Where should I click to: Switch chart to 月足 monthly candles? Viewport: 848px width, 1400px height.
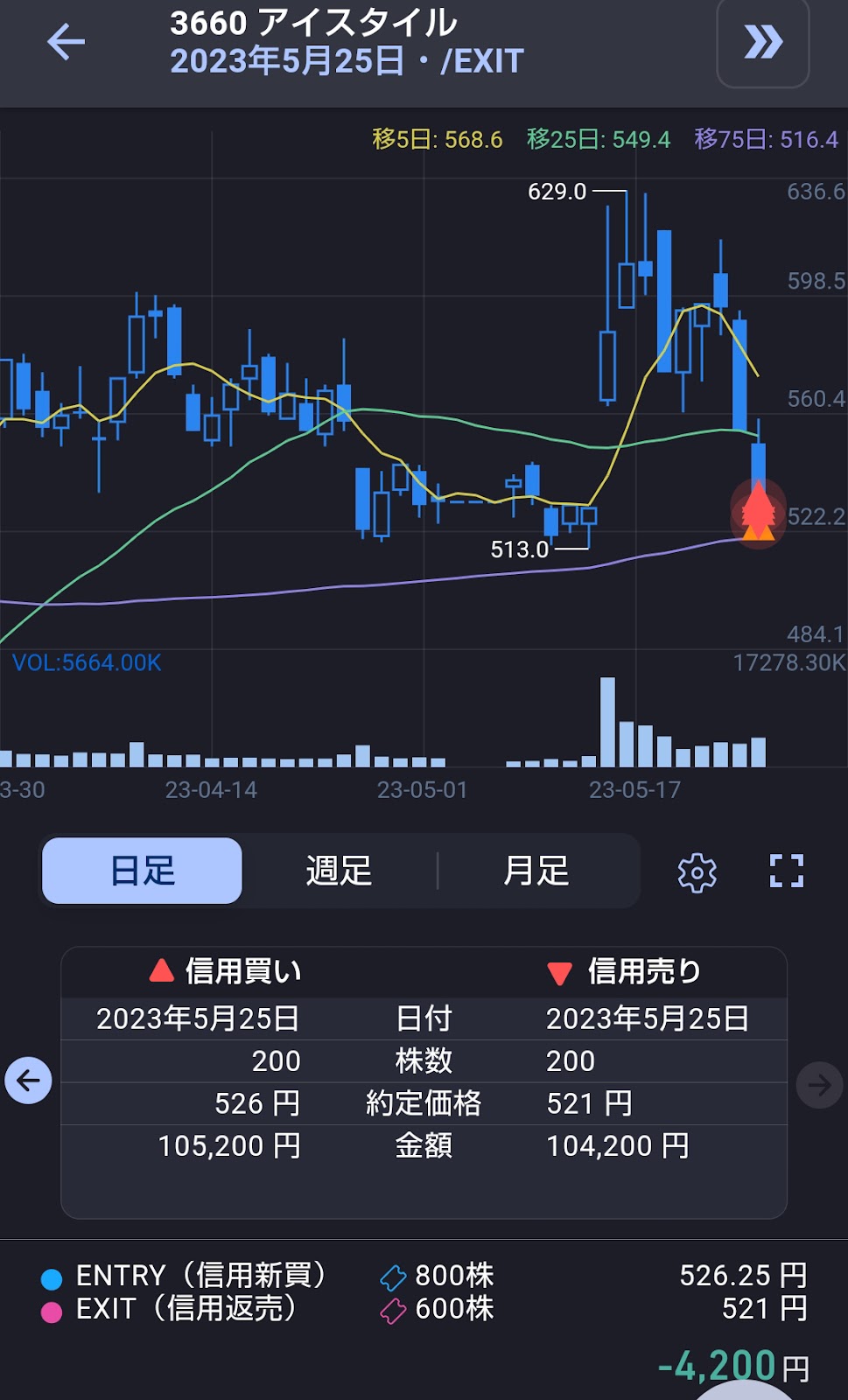536,871
